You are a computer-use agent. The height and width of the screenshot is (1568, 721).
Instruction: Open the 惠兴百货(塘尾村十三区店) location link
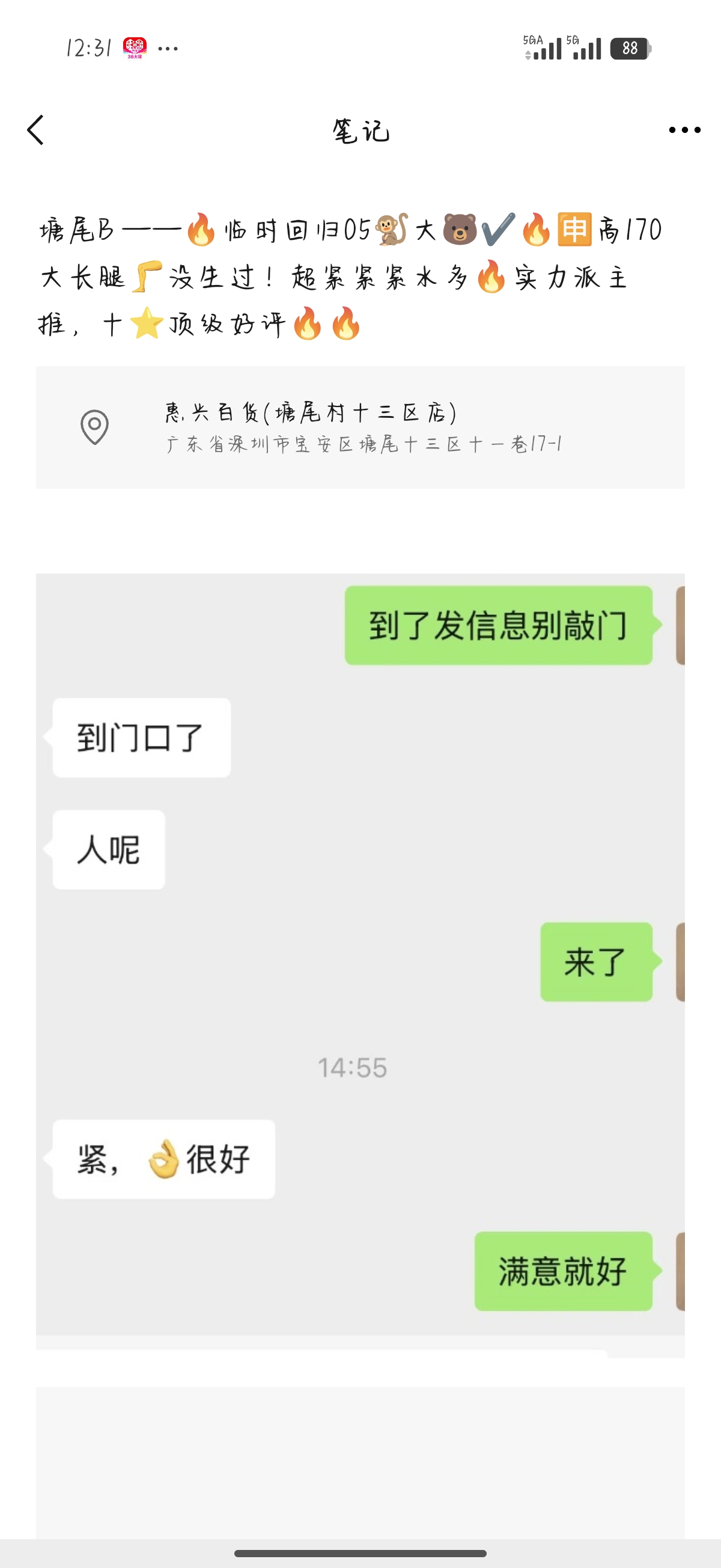(x=311, y=412)
